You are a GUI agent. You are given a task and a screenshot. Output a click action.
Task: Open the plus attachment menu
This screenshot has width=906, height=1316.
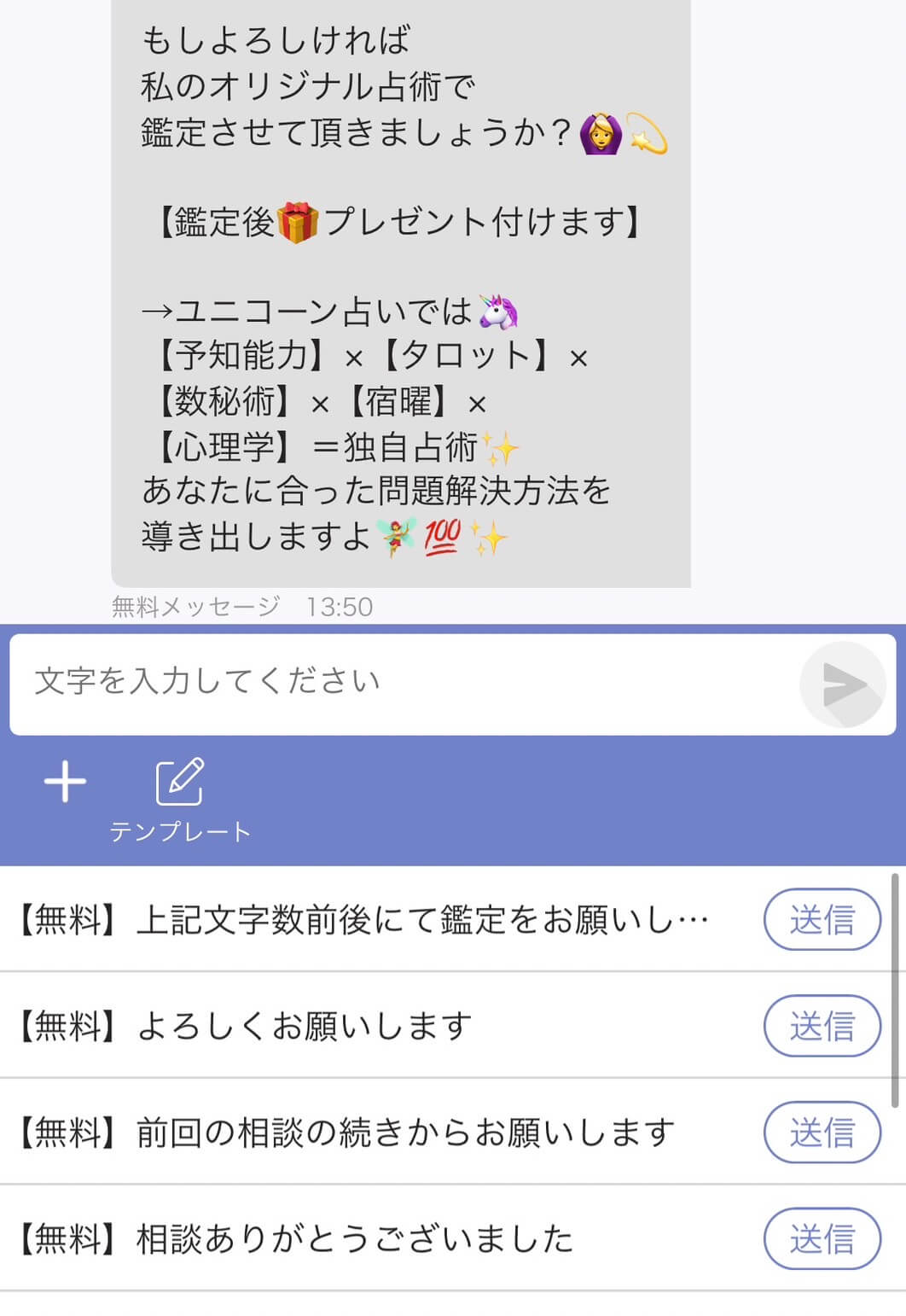pyautogui.click(x=66, y=782)
